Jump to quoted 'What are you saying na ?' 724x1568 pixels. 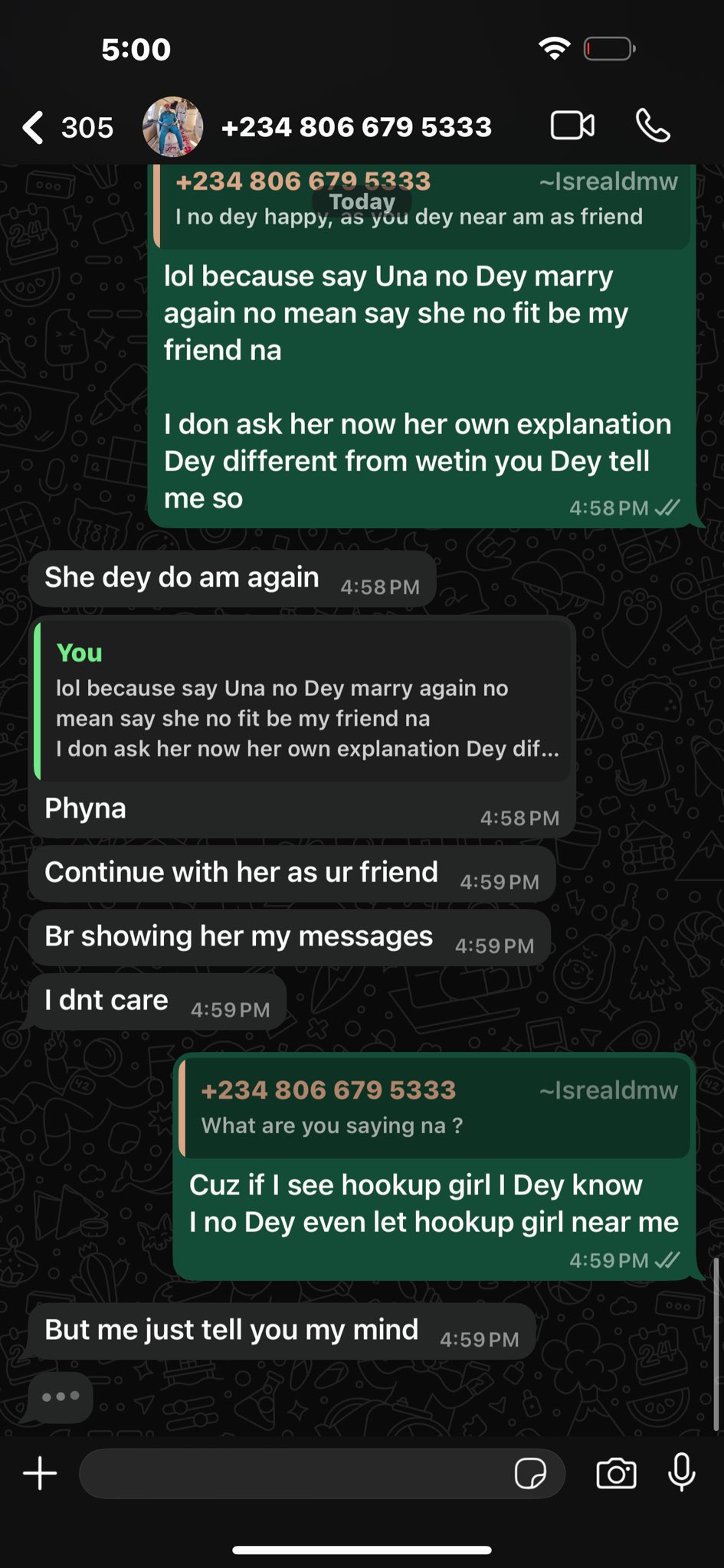pos(434,1108)
